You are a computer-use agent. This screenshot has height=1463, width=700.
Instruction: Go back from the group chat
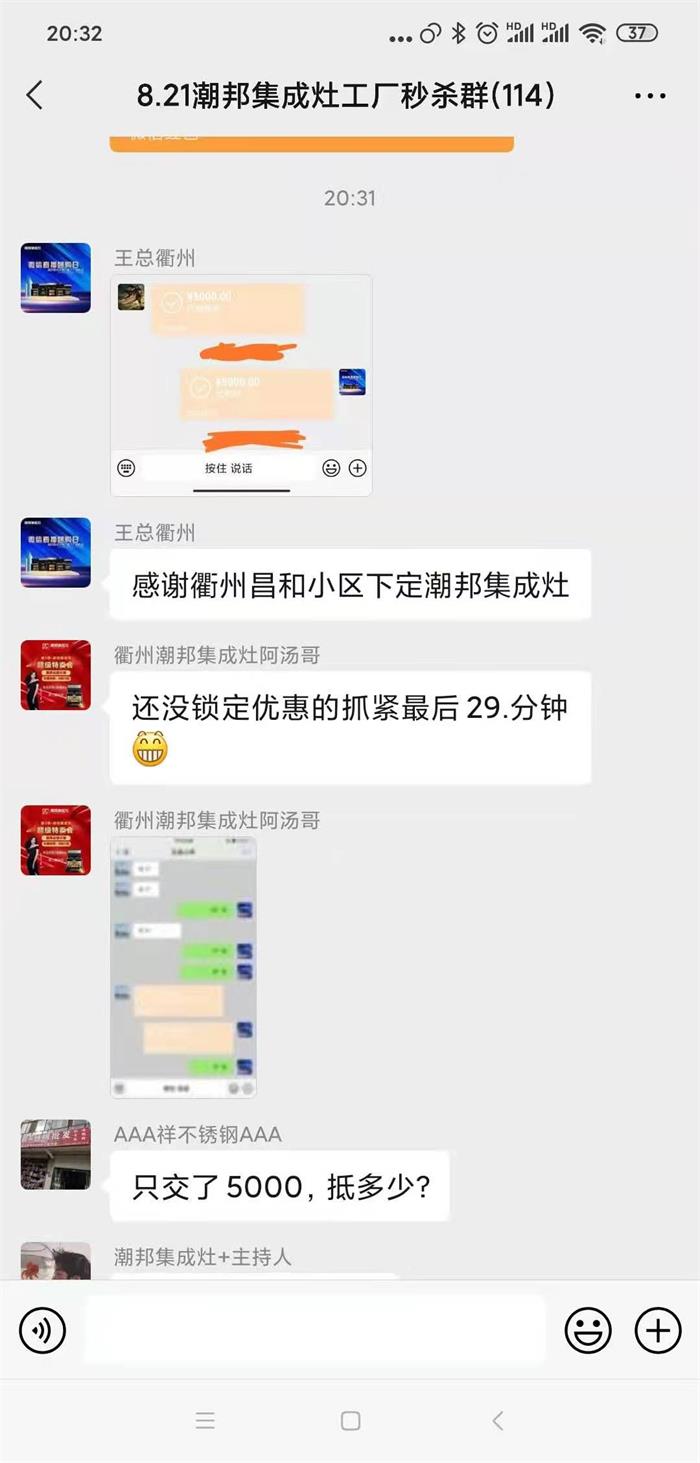point(35,96)
